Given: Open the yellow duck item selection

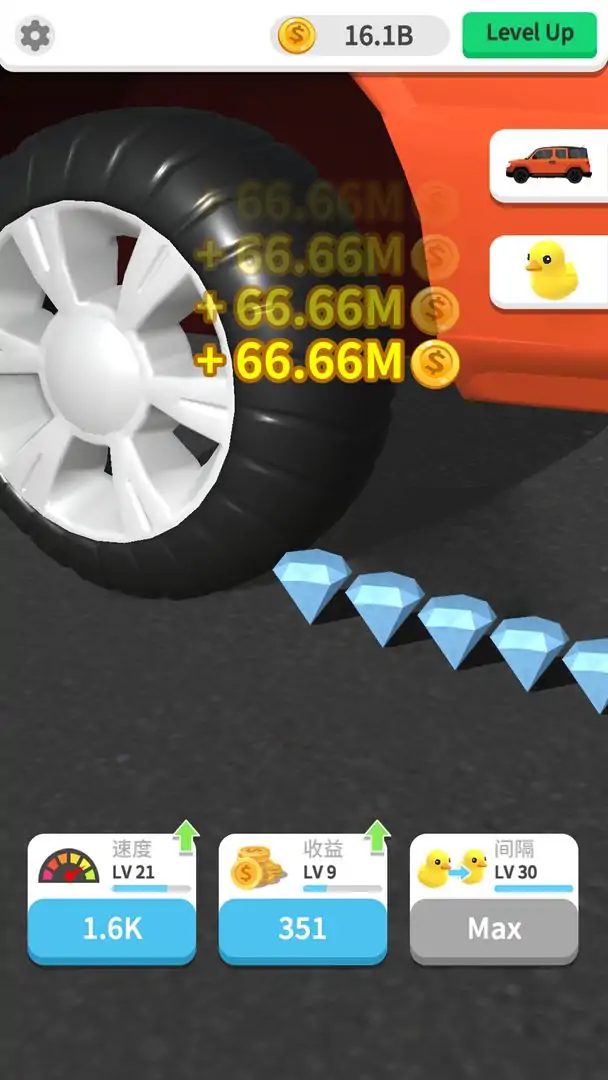Looking at the screenshot, I should [548, 271].
